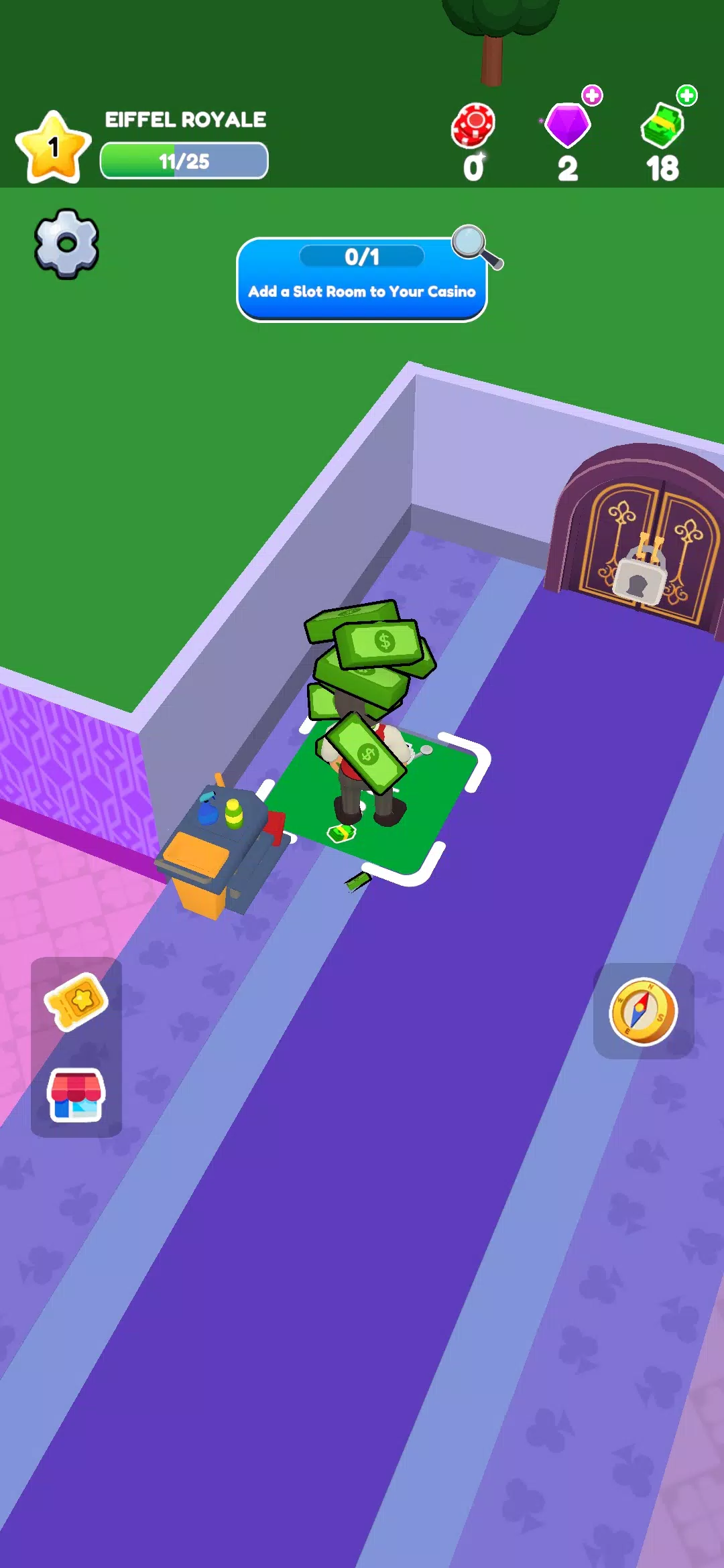The height and width of the screenshot is (1568, 724).
Task: Tap the EIFFEL ROYALE casino name
Action: coord(186,119)
